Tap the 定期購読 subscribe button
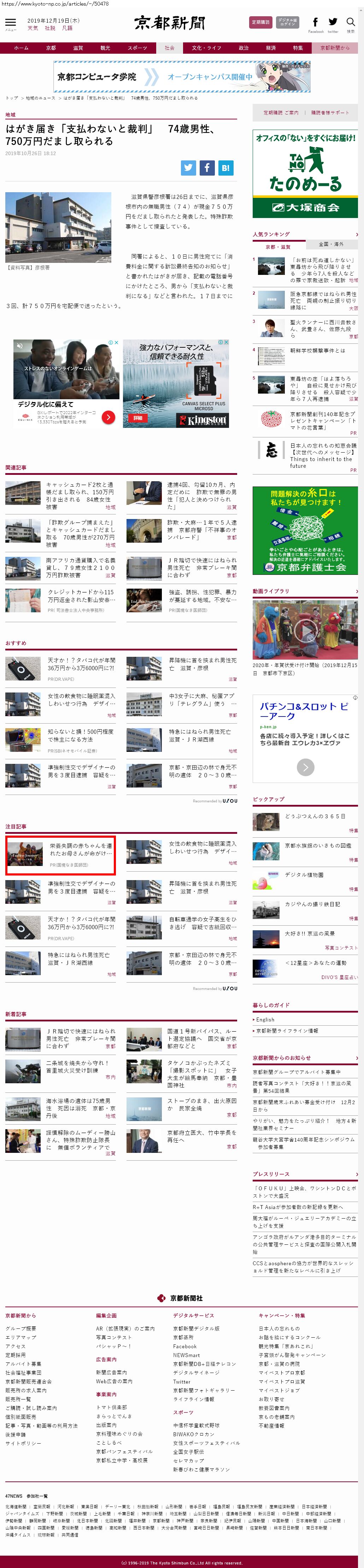Viewport: 364px width, 1568px height. (x=260, y=23)
